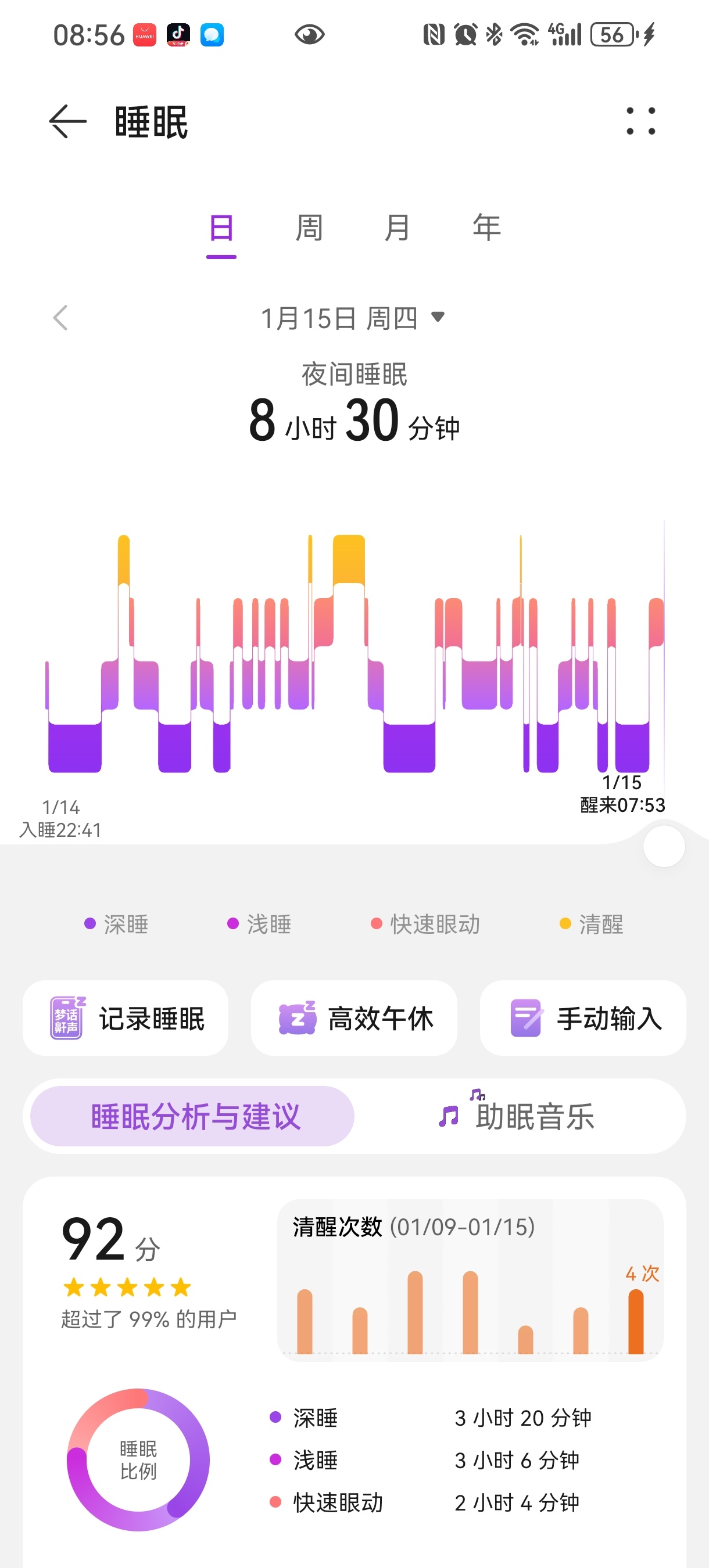Open the 1月15日 周四 date picker

pos(353,318)
